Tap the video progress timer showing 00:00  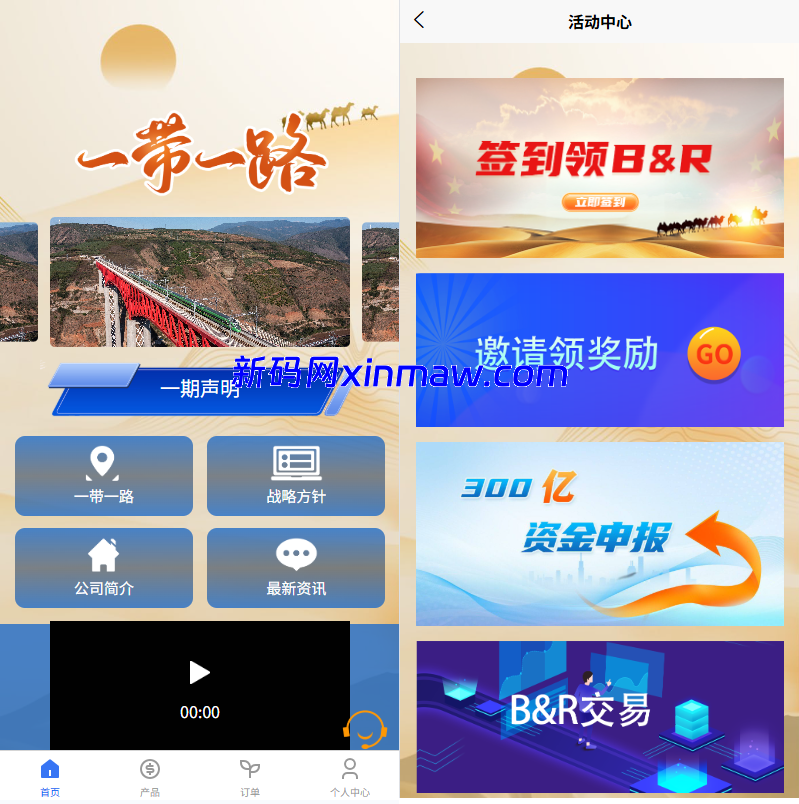(x=201, y=713)
